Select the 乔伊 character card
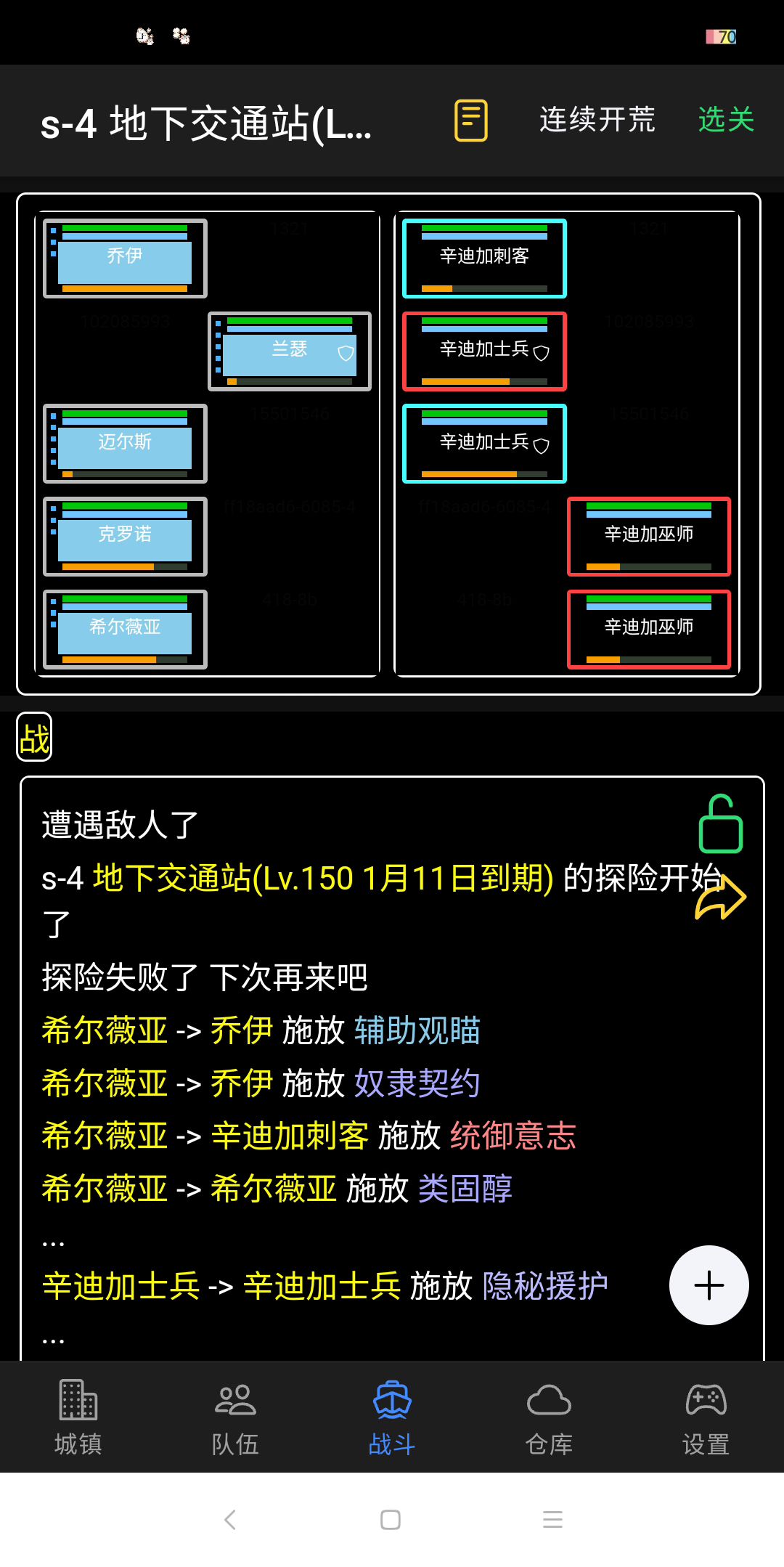The height and width of the screenshot is (1567, 784). tap(125, 259)
